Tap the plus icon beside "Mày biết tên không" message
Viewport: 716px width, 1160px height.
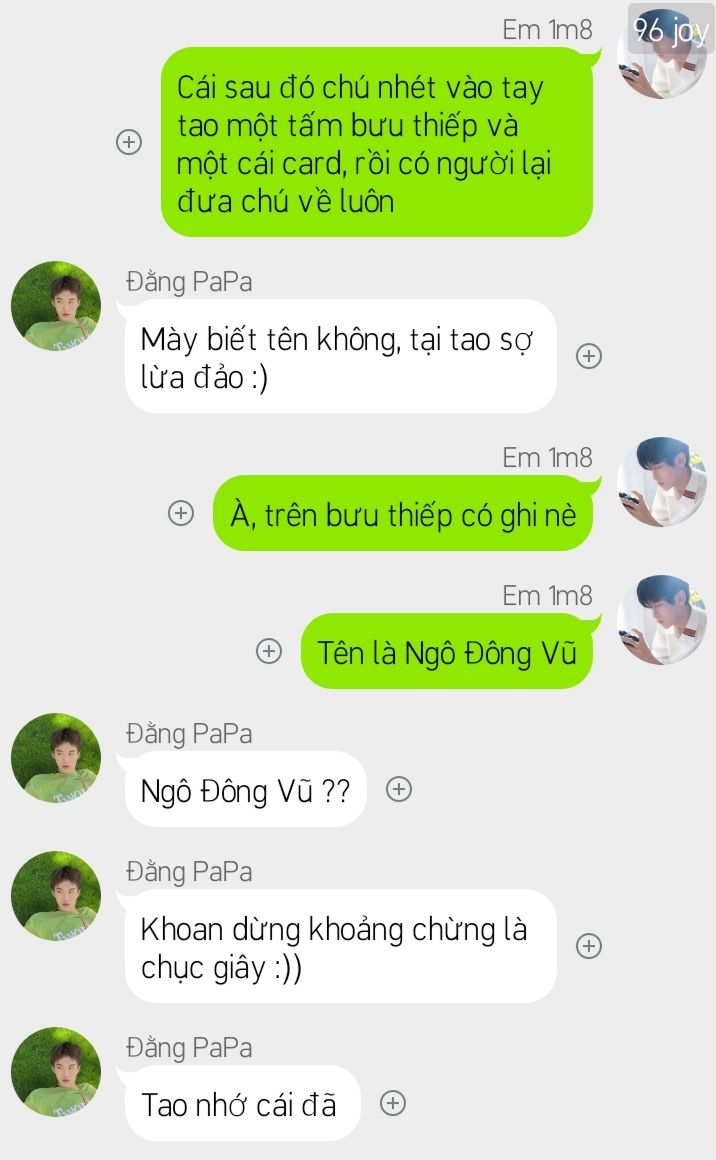[589, 356]
